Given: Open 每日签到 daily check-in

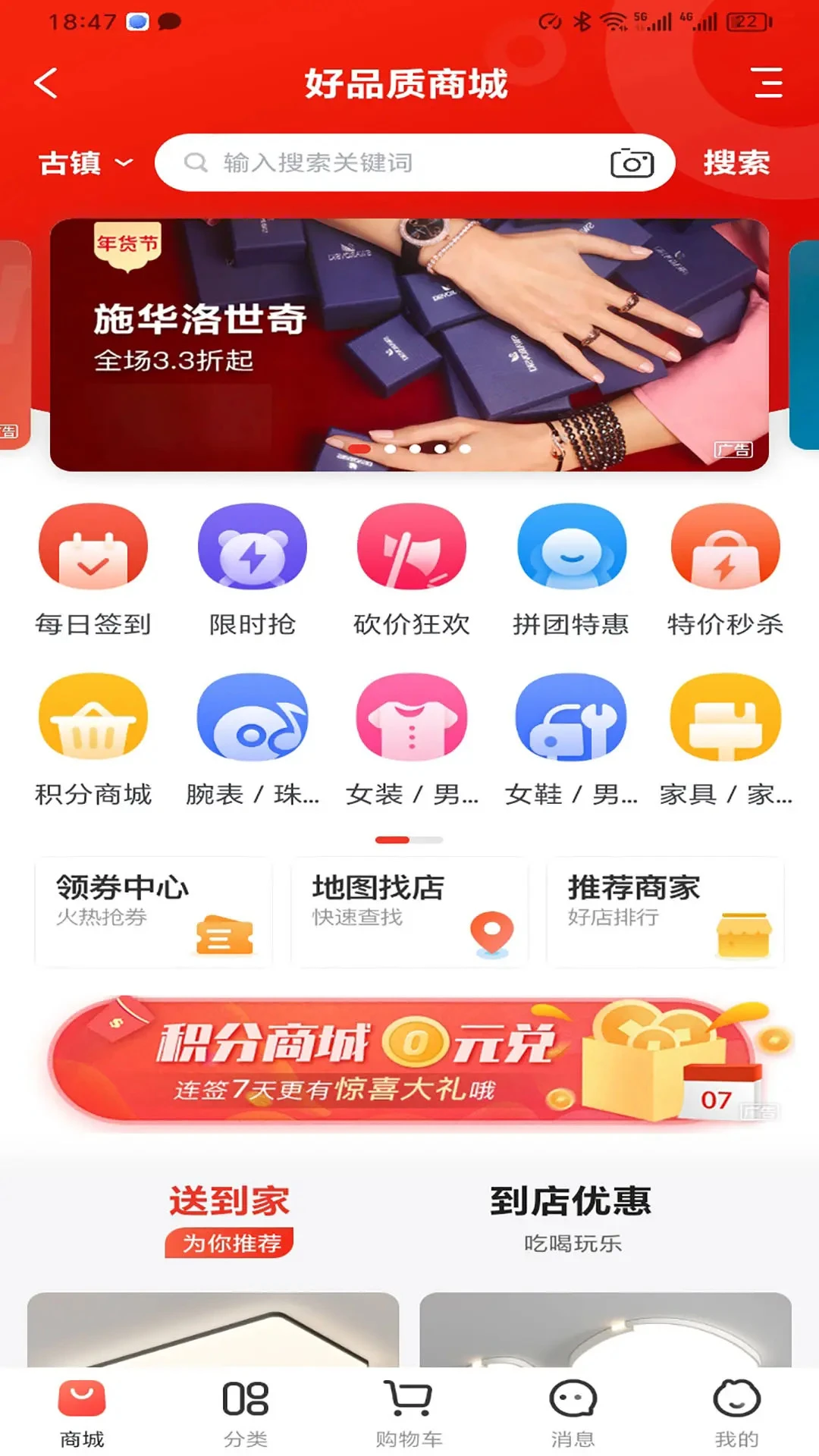Looking at the screenshot, I should click(93, 570).
